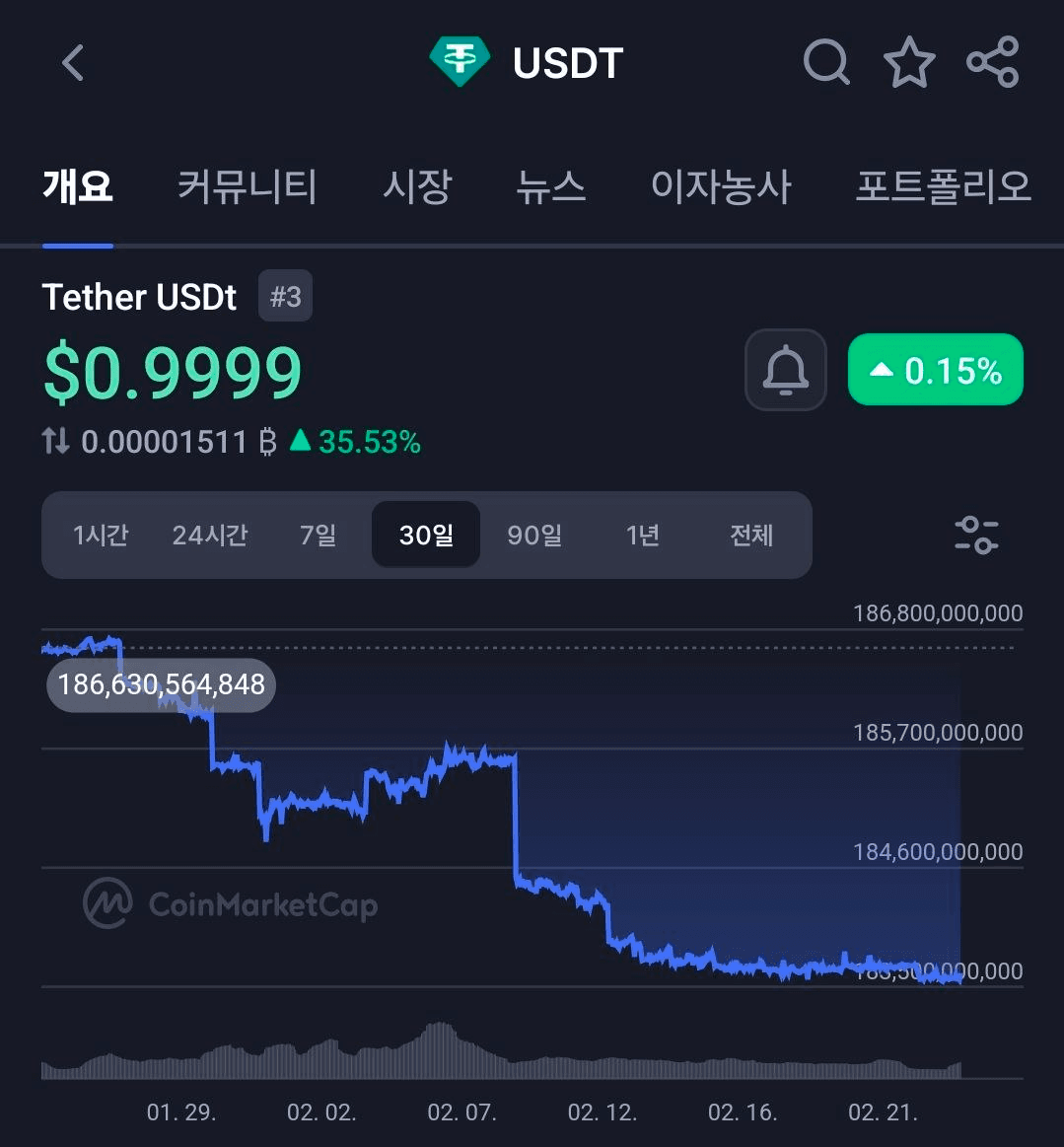Tap the 0.15% change button
Image resolution: width=1064 pixels, height=1147 pixels.
tap(935, 371)
